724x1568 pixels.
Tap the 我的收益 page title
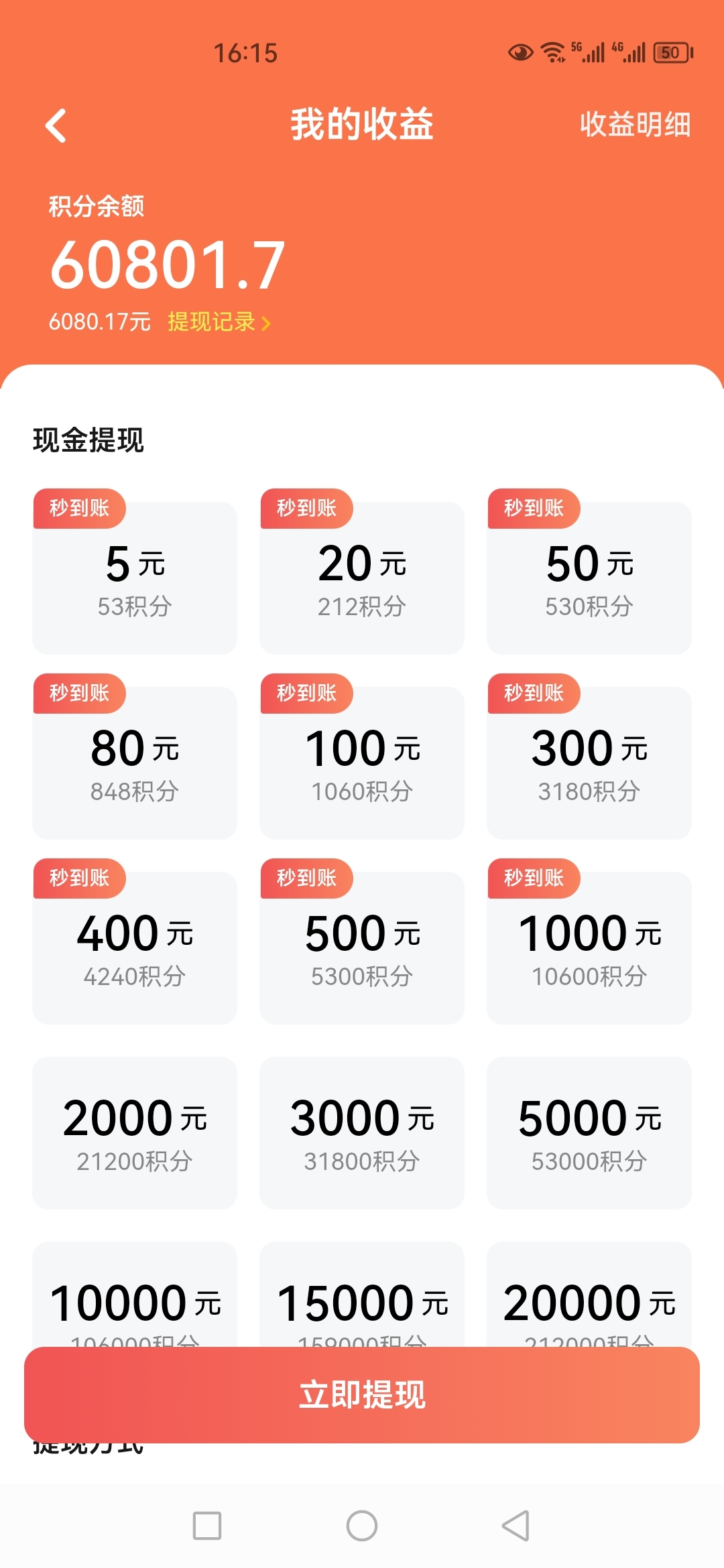click(x=361, y=125)
